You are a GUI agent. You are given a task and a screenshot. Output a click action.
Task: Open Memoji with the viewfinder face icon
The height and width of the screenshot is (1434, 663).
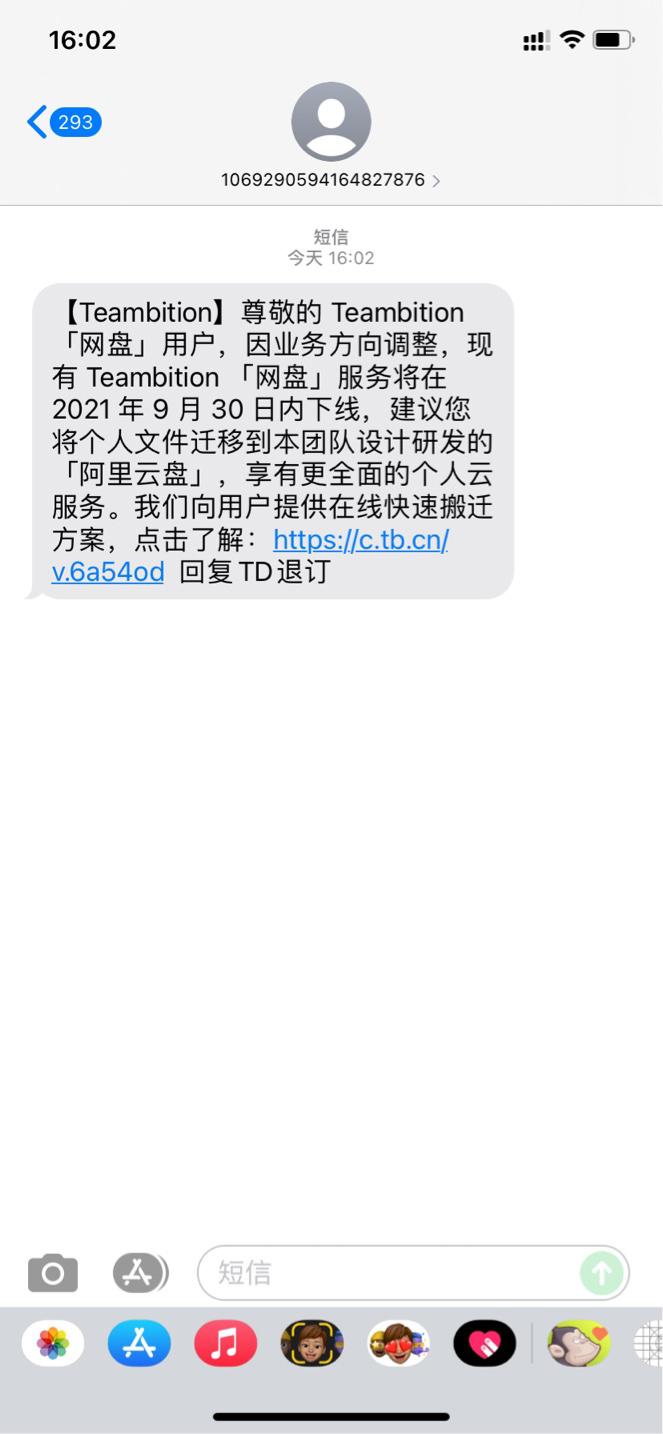[311, 1343]
